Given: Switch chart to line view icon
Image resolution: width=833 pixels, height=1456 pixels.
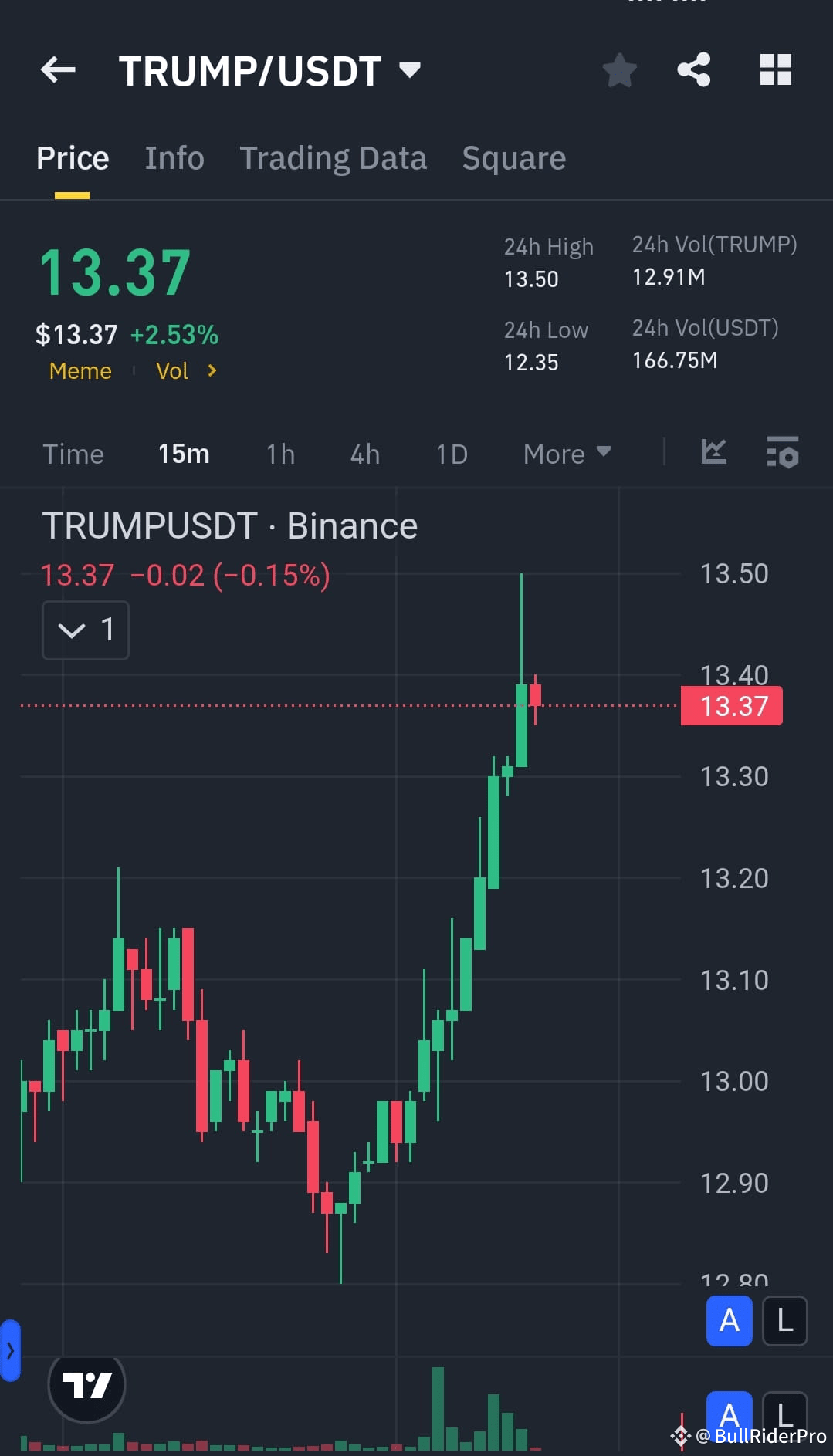Looking at the screenshot, I should (713, 454).
